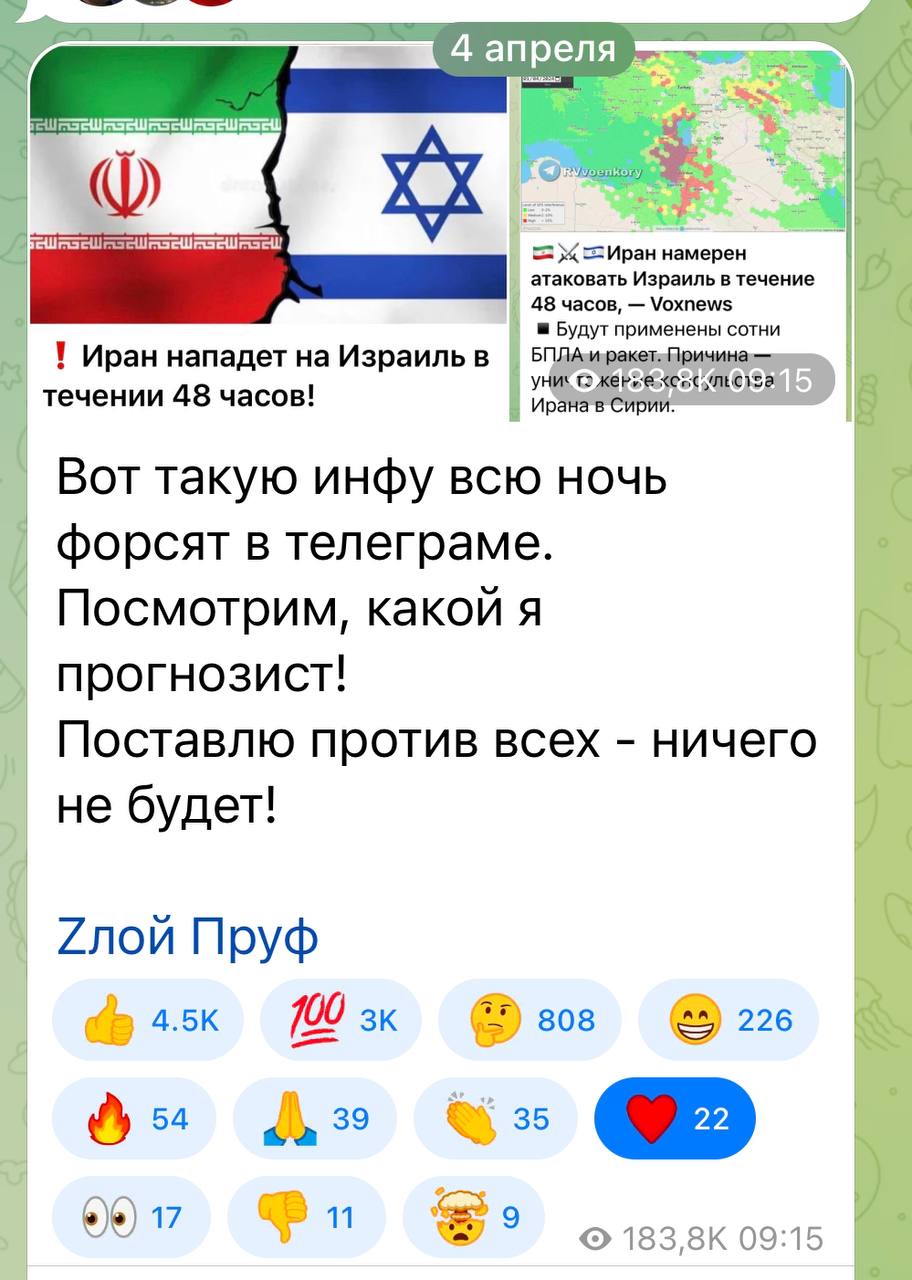
Task: Tap the thinking face reaction with 808
Action: point(529,1020)
